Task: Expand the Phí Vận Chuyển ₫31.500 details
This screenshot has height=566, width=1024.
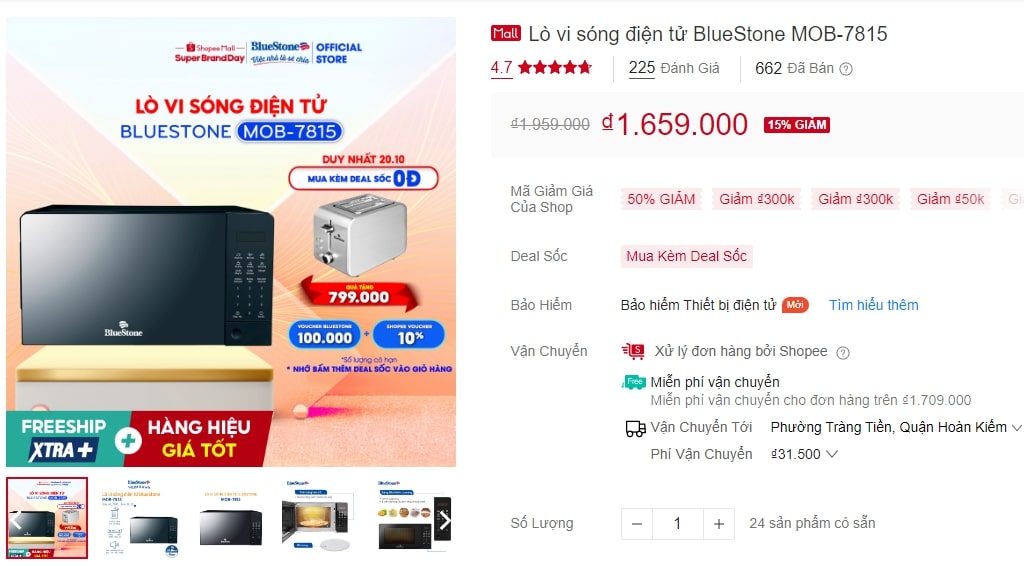Action: 804,454
